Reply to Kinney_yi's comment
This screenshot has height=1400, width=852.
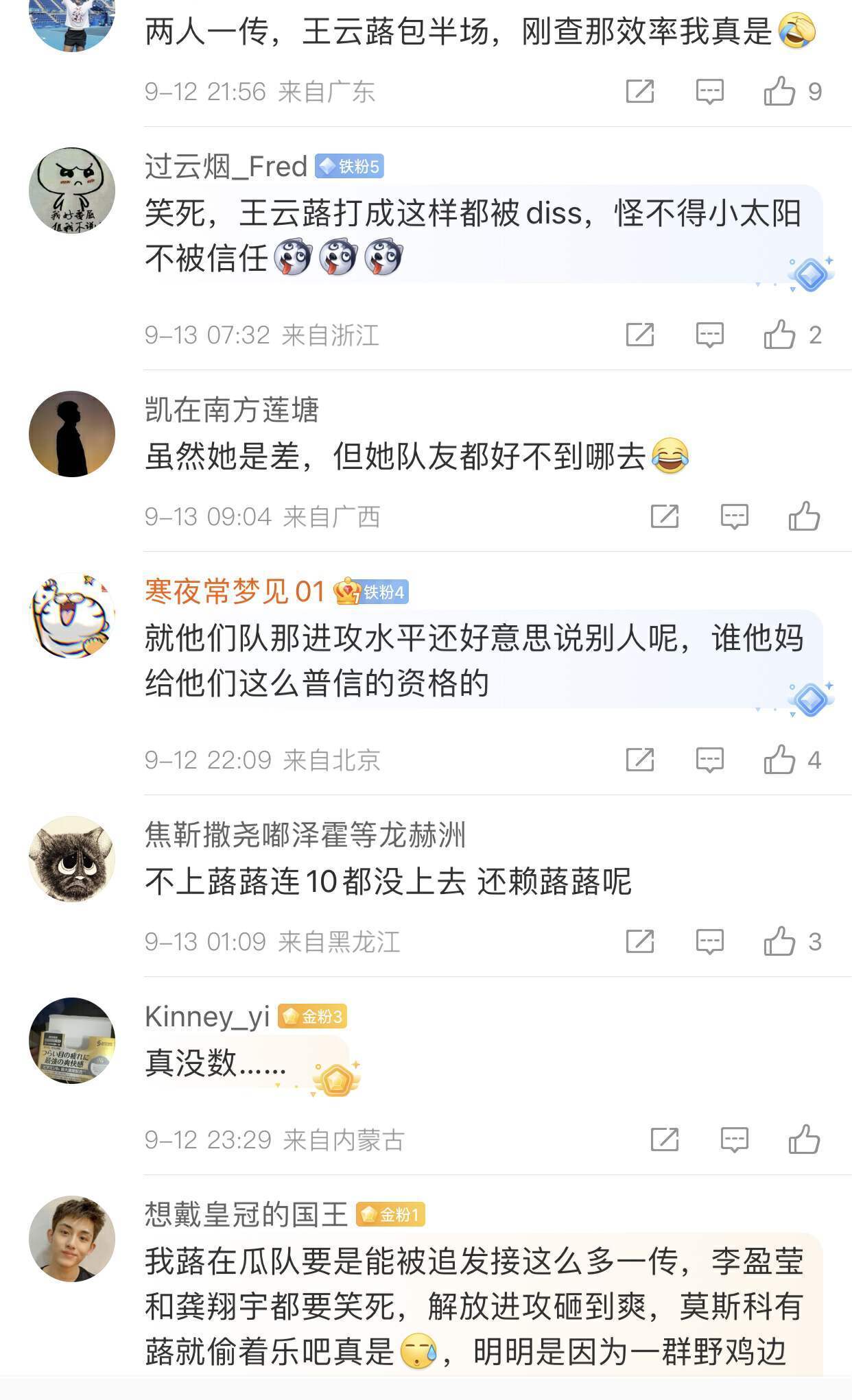(x=734, y=1139)
